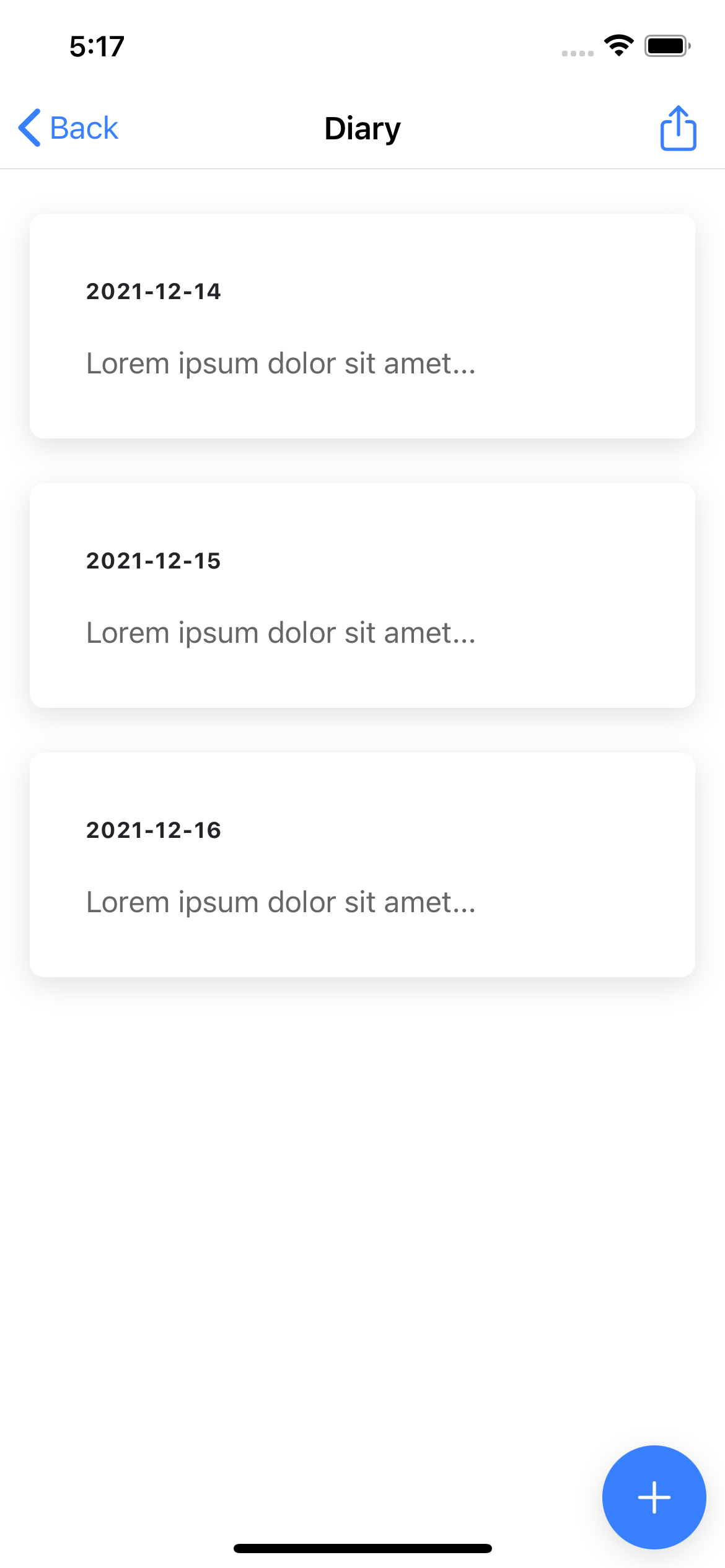Select the date label 2021-12-16

point(153,830)
